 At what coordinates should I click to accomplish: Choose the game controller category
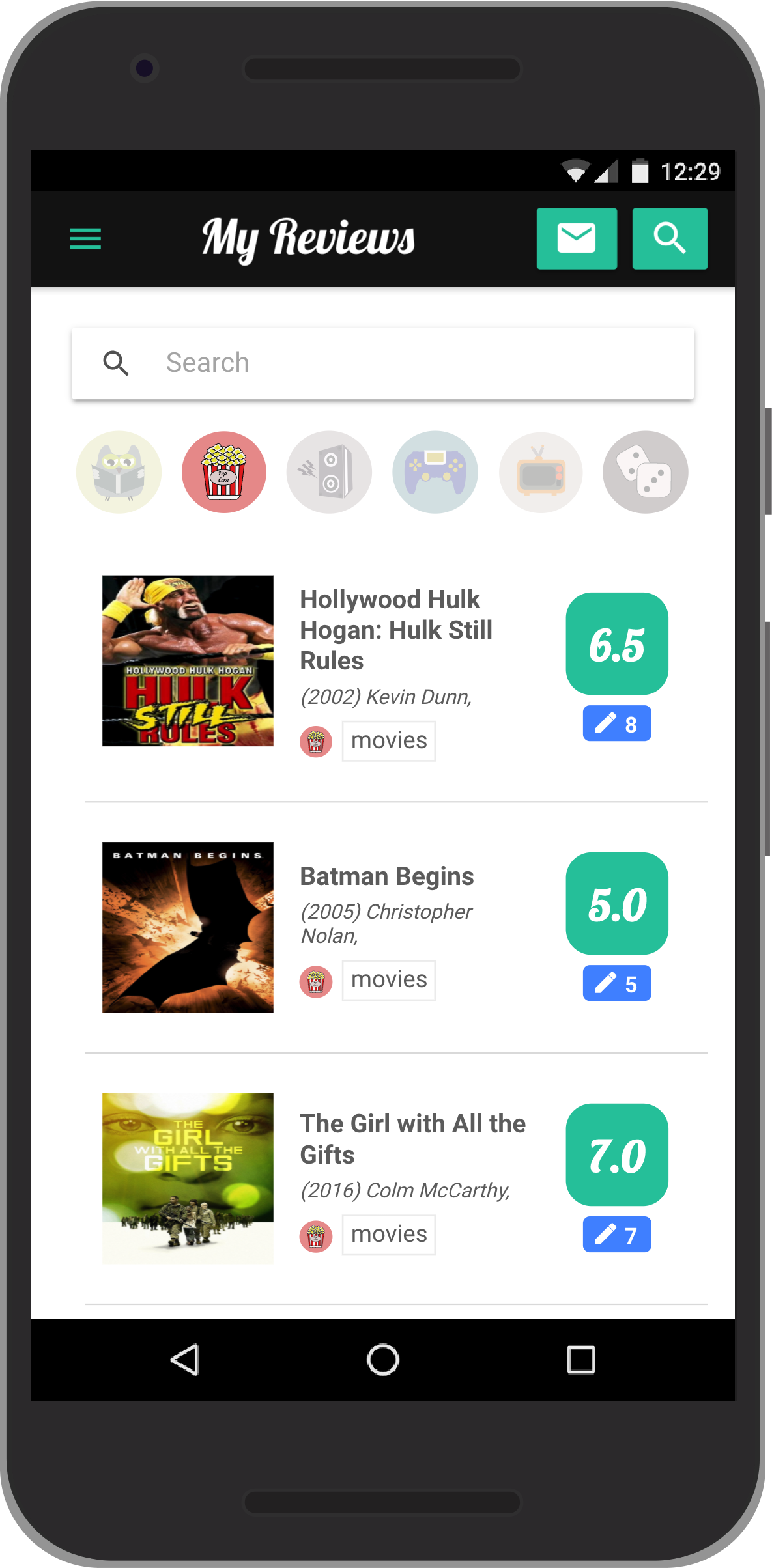click(435, 472)
